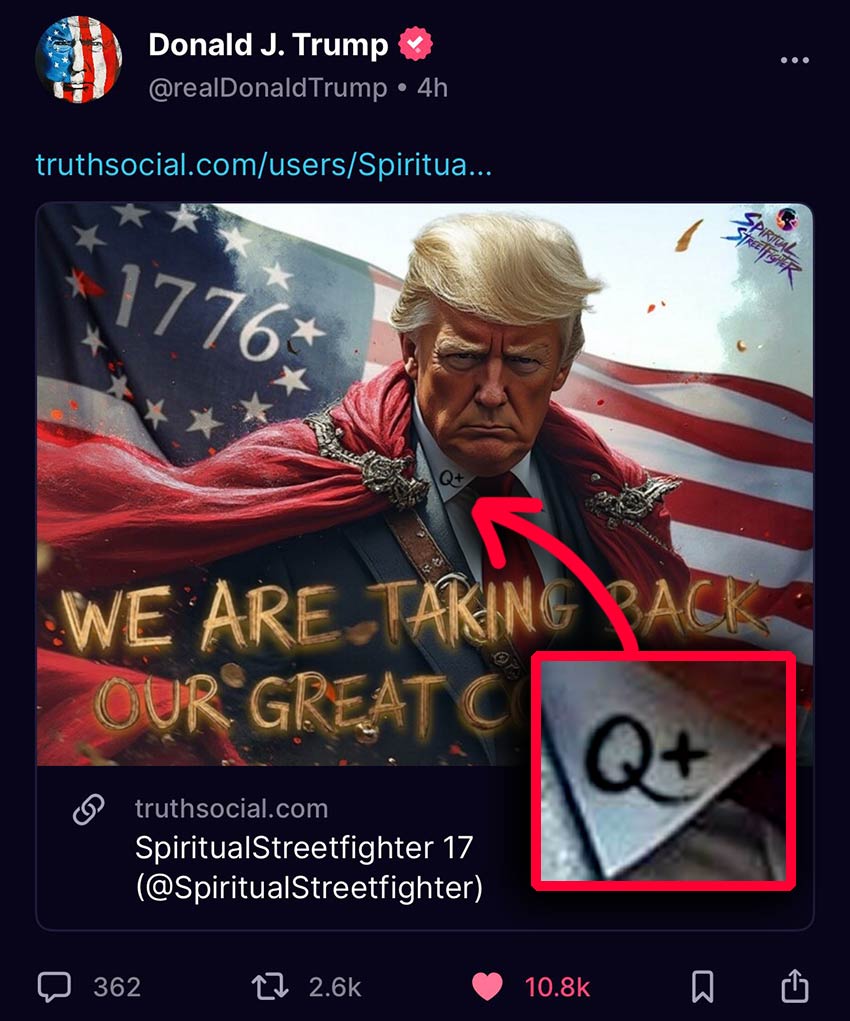Reply to the post via the comment icon

click(55, 987)
